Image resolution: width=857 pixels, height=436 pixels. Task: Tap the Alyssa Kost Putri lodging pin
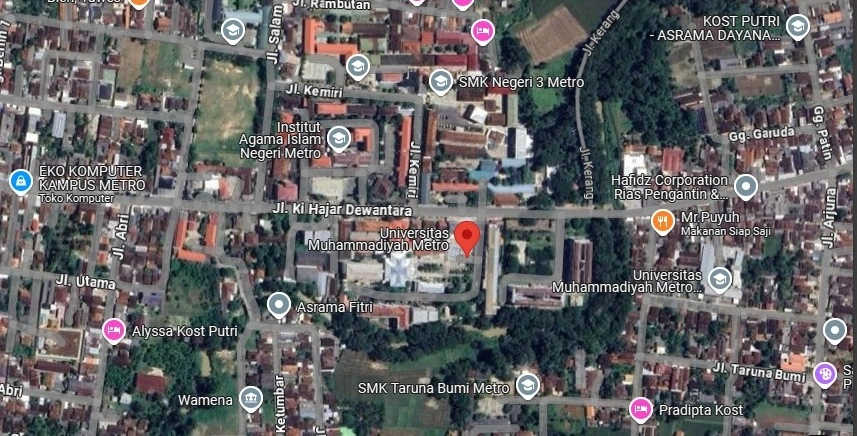114,329
